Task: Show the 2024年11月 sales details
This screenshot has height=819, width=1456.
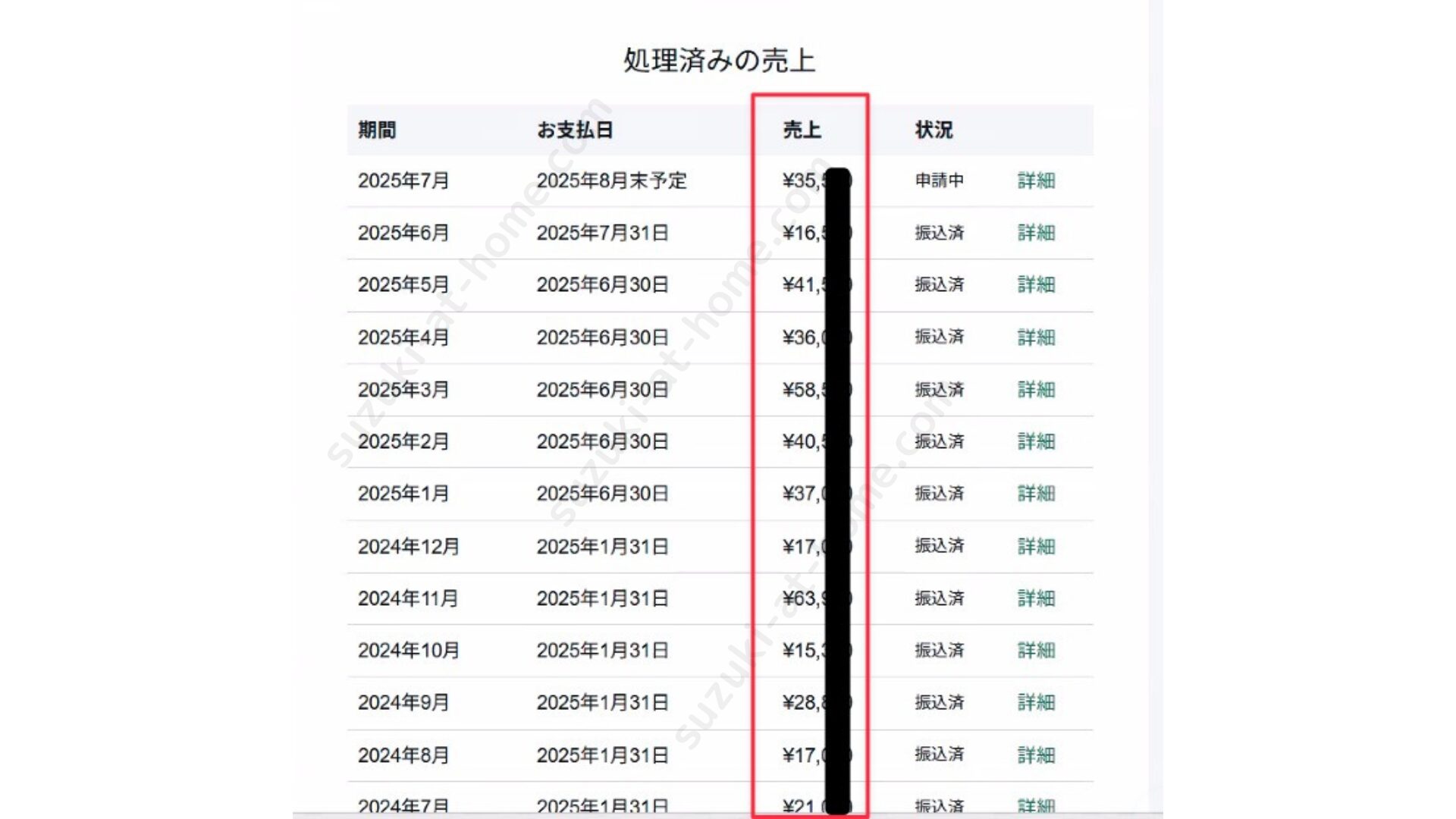Action: [x=1036, y=598]
